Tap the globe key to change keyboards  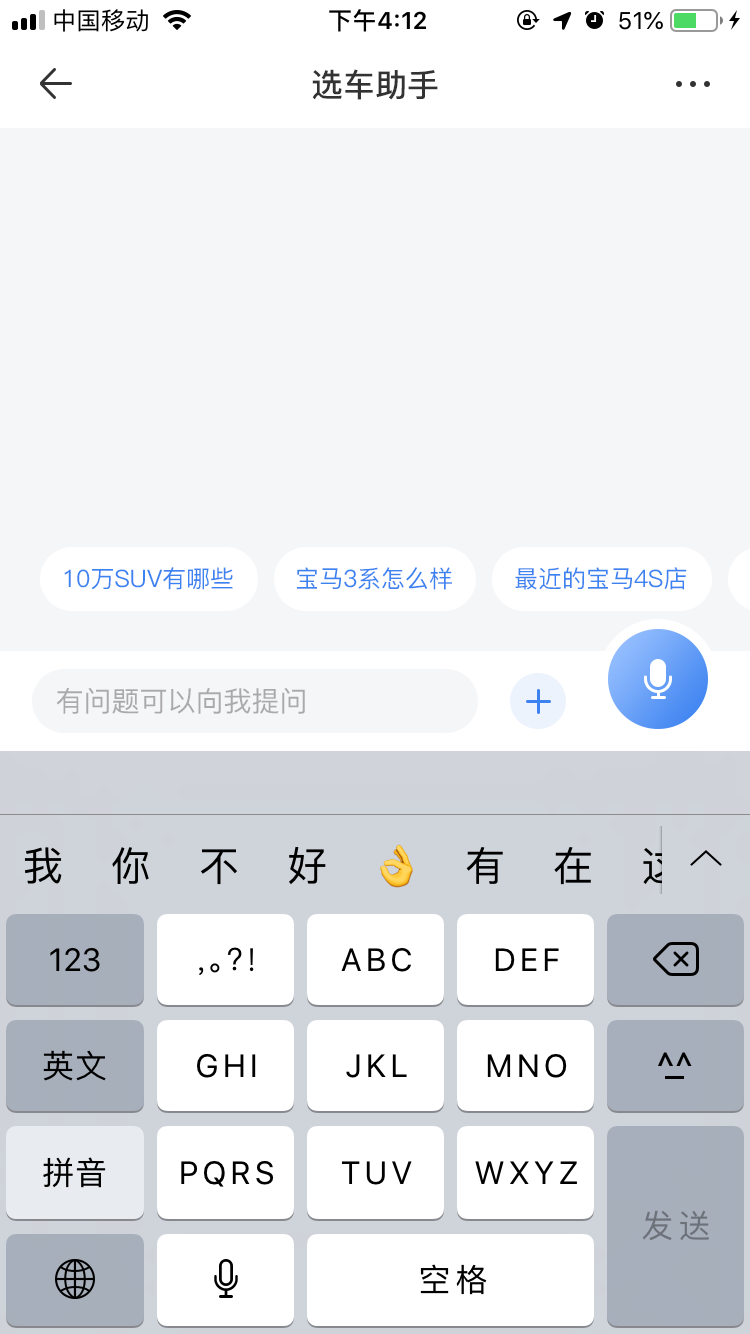75,1279
